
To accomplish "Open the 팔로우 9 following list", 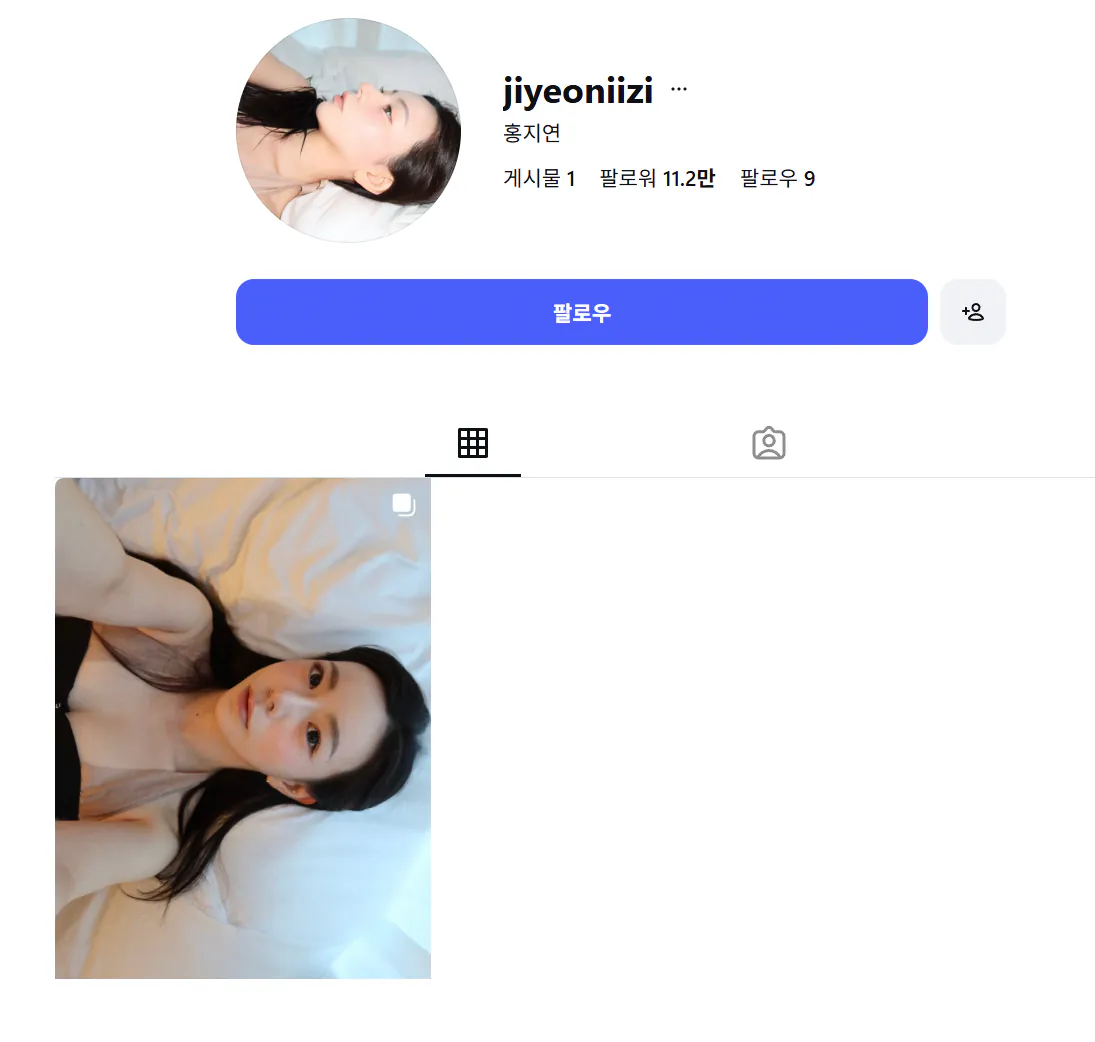I will tap(777, 179).
